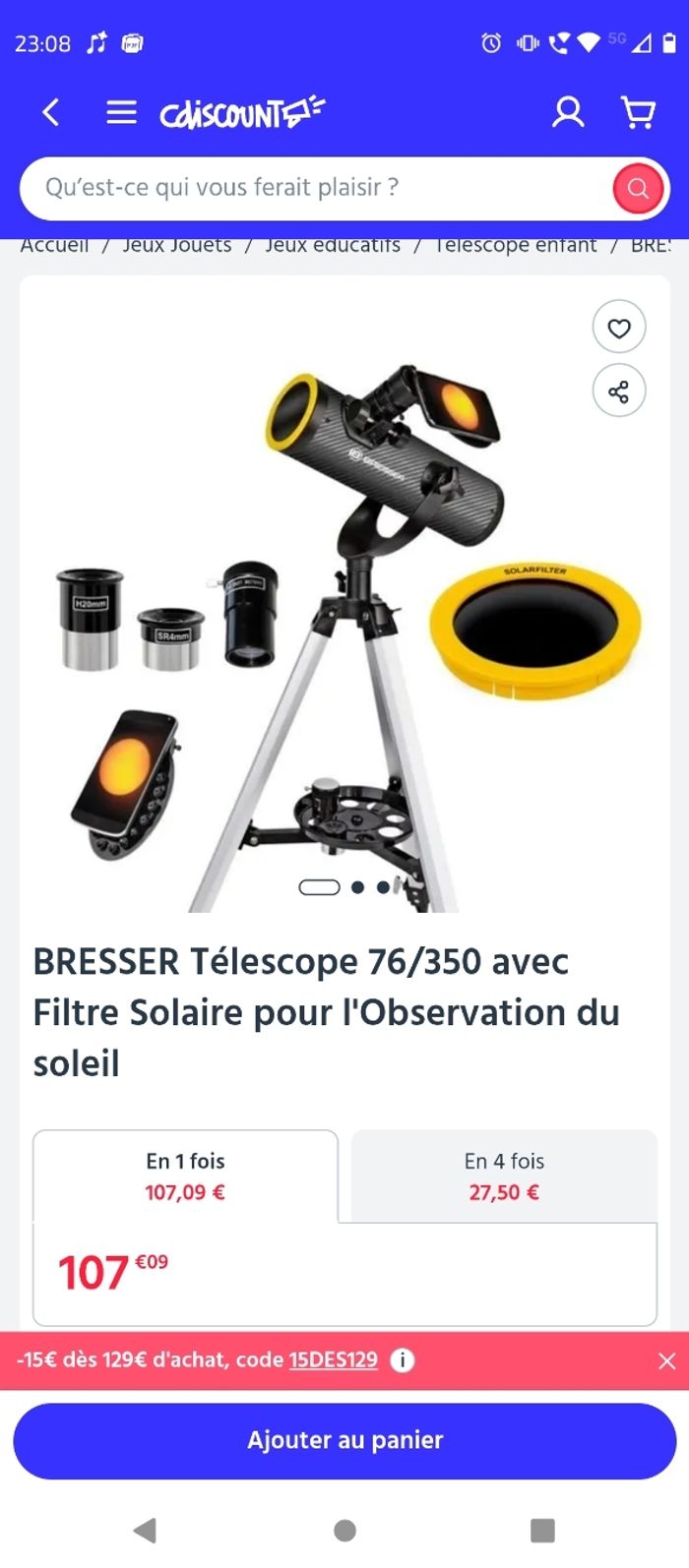Open the shopping cart
Screen dimensions: 689x1568
[639, 113]
